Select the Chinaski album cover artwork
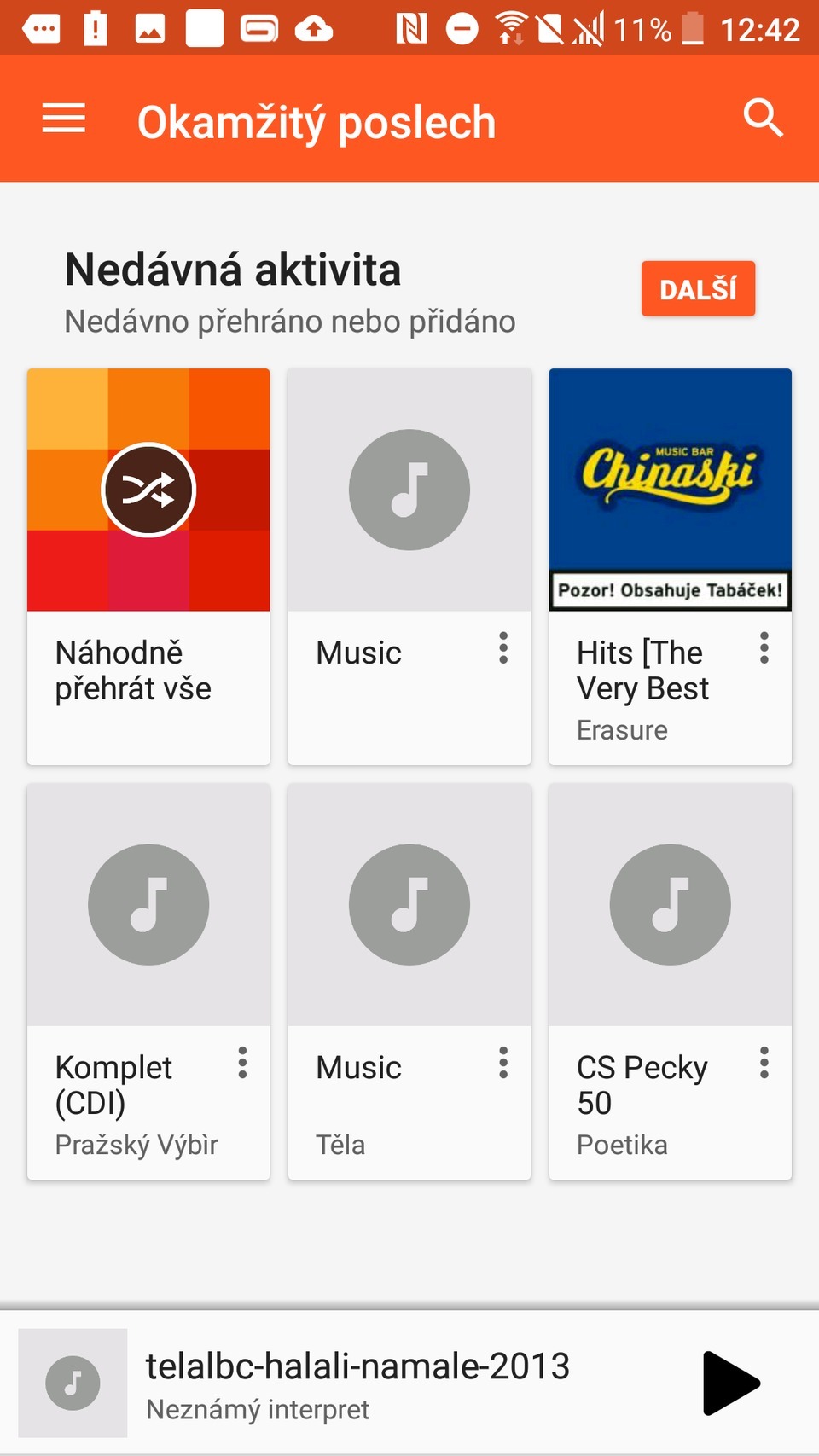The image size is (819, 1456). (670, 490)
